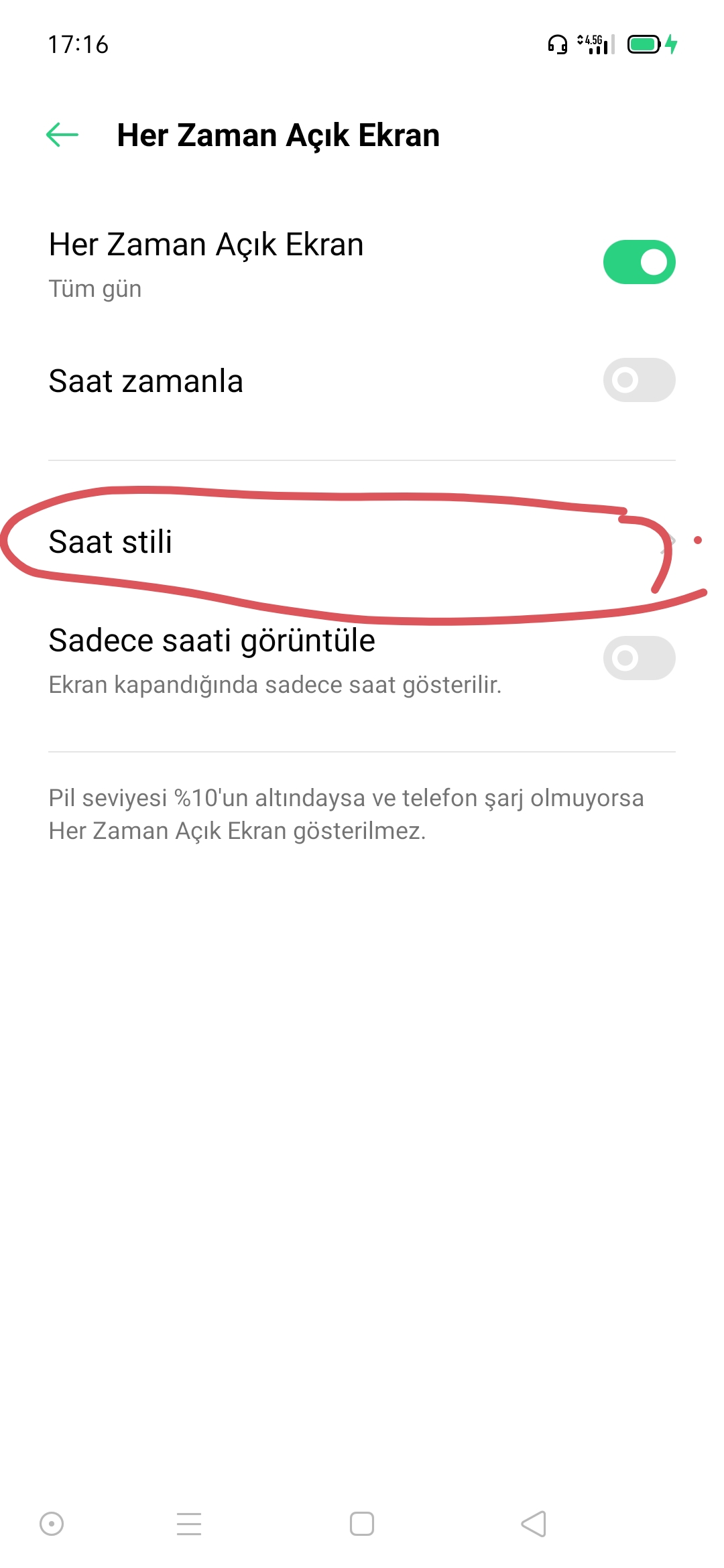The width and height of the screenshot is (724, 1568).
Task: Tap the system back triangle
Action: coord(534,1524)
